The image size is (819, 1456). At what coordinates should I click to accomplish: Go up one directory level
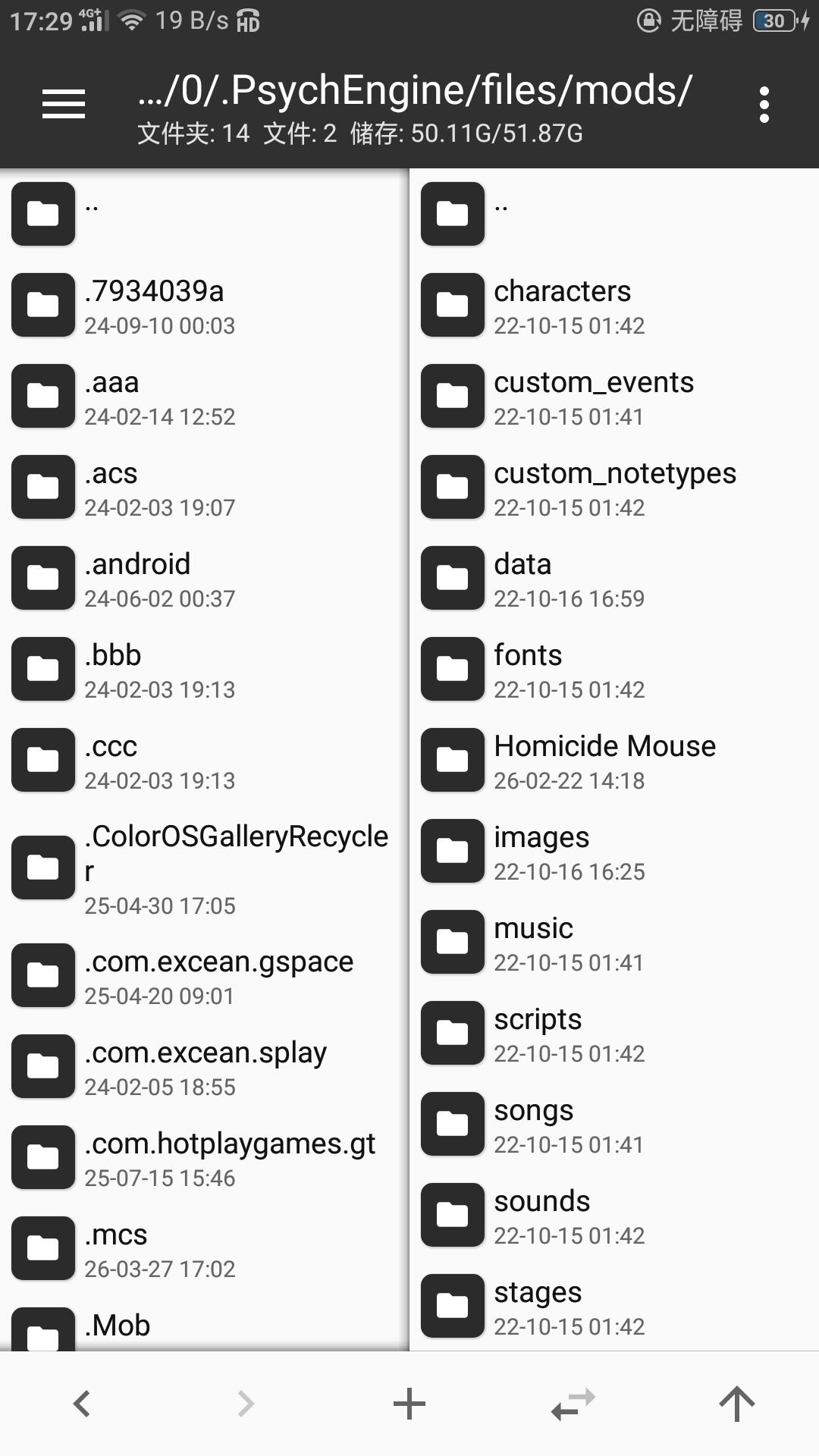pos(736,1404)
